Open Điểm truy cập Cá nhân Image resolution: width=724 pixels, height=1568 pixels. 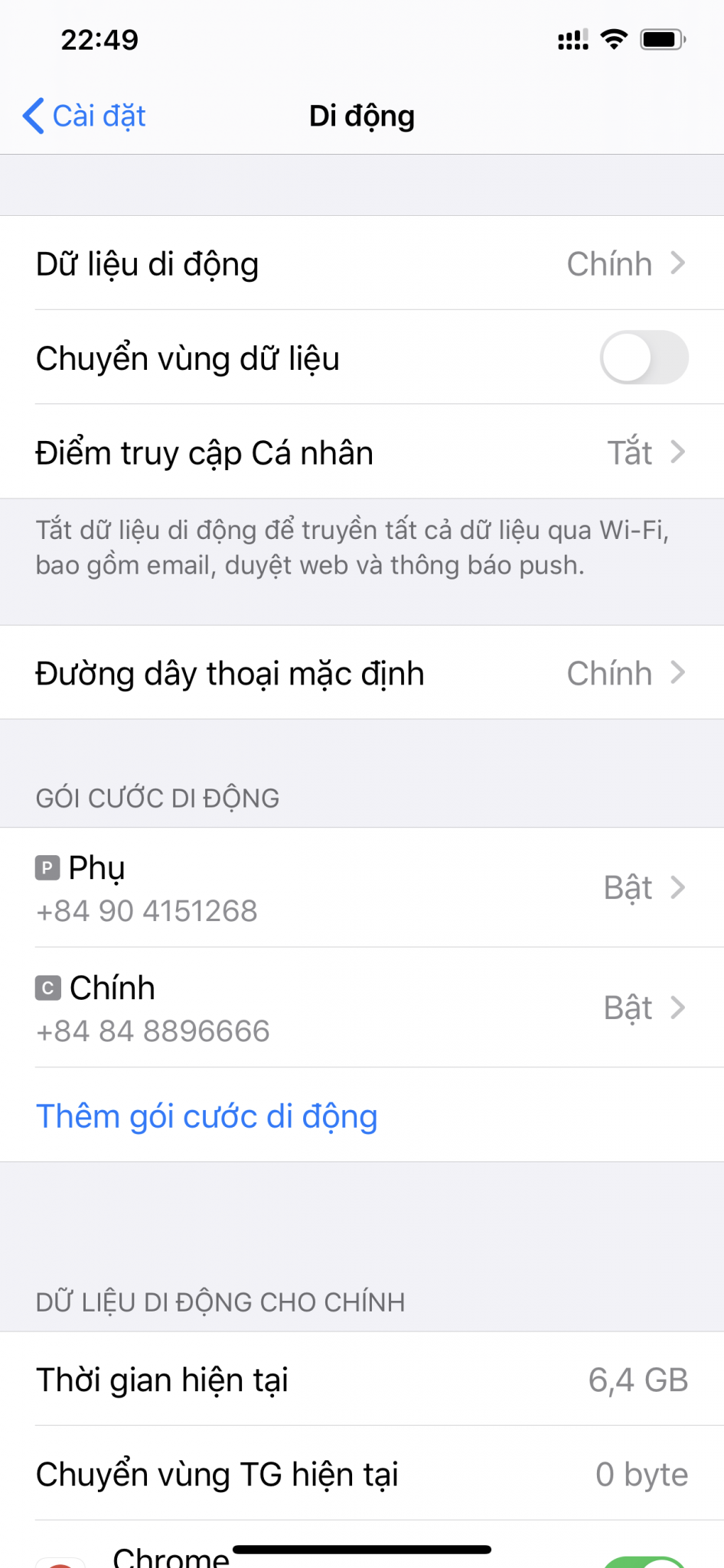361,452
